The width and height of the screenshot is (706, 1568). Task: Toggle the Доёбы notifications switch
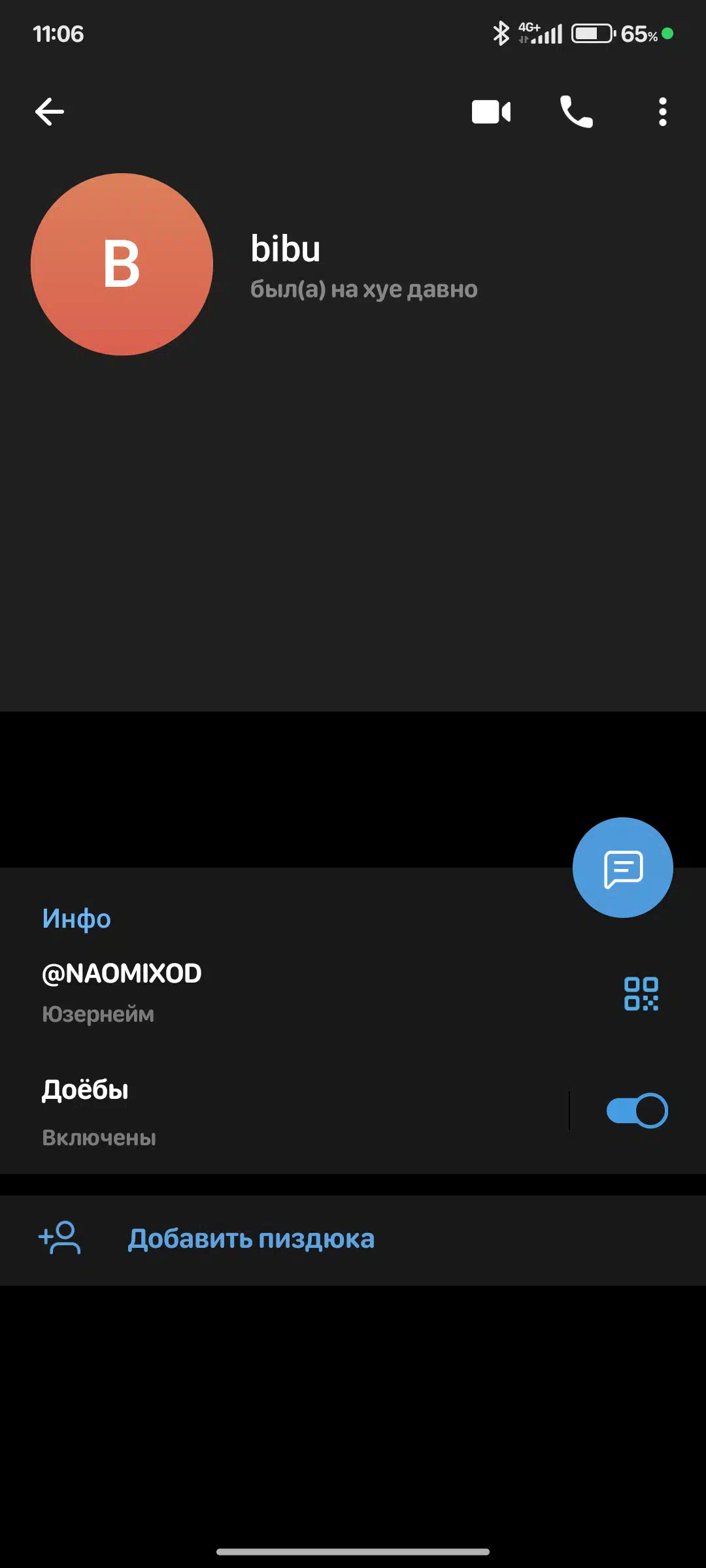pos(637,1111)
